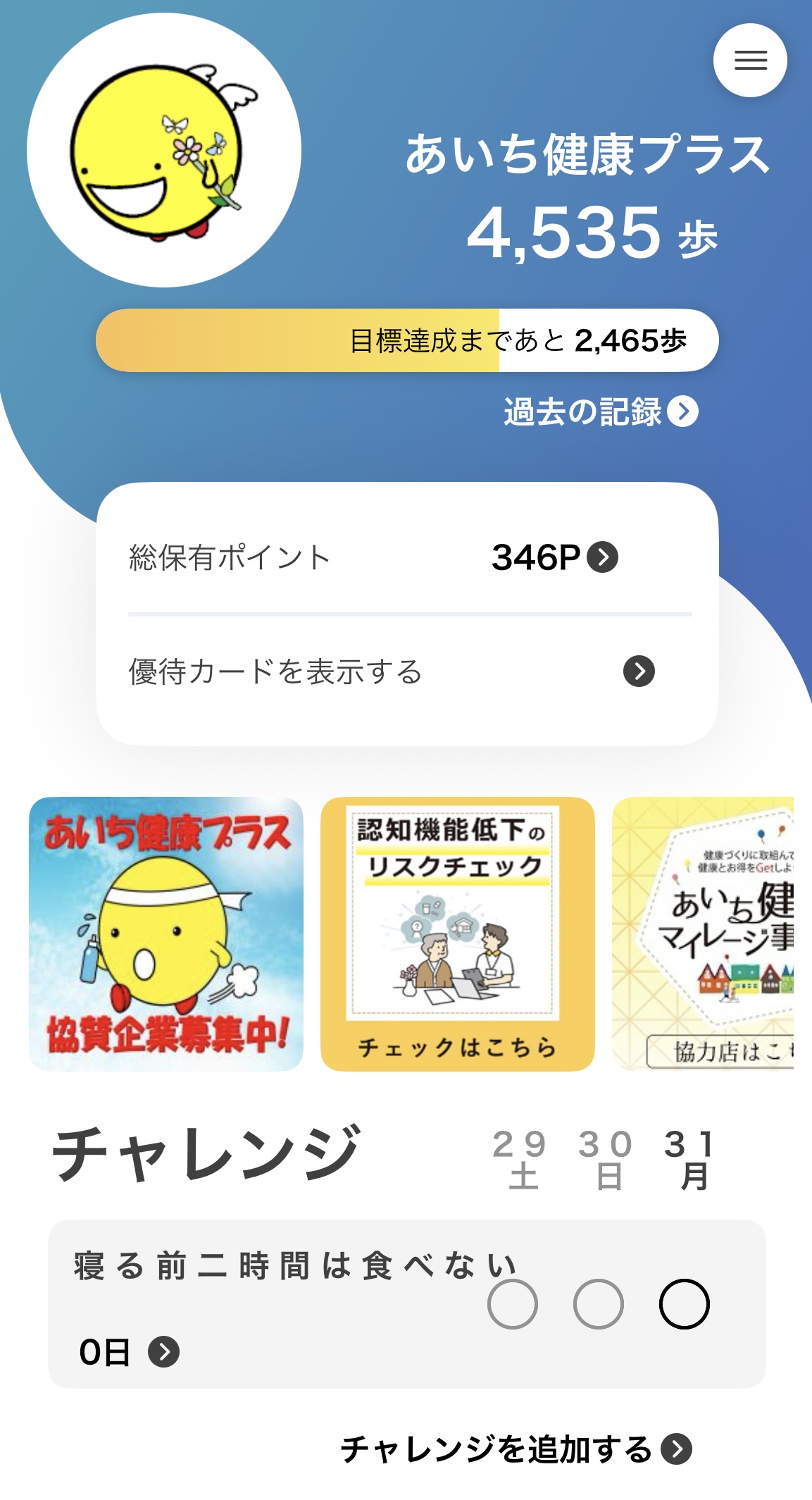
Task: Open the 協賛企業募集中 banner
Action: (166, 934)
